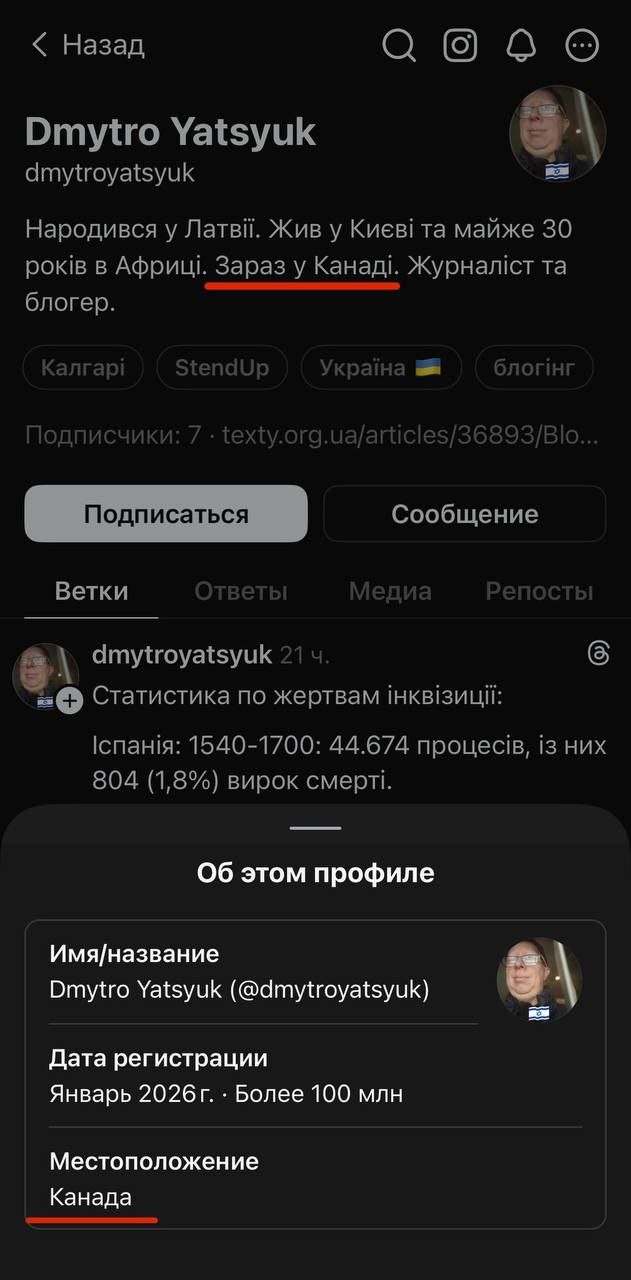Tap the plus badge on the post avatar
Viewport: 631px width, 1280px height.
pos(69,701)
